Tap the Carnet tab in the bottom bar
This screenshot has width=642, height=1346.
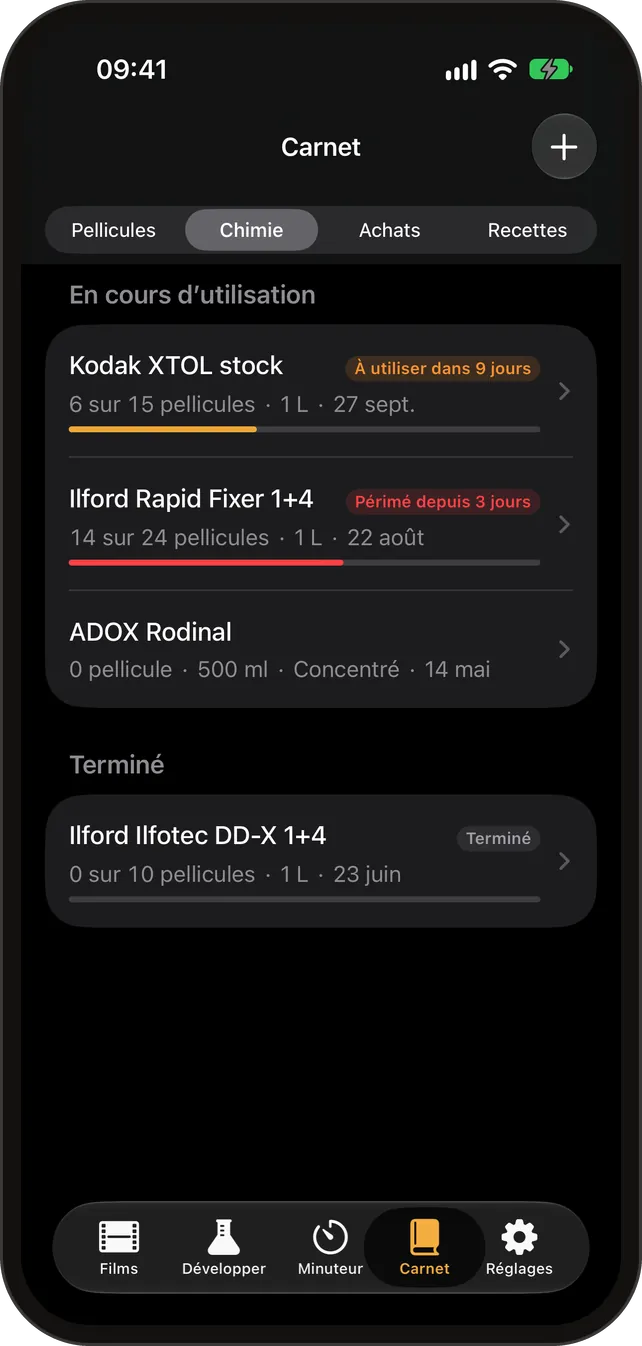[x=425, y=1247]
